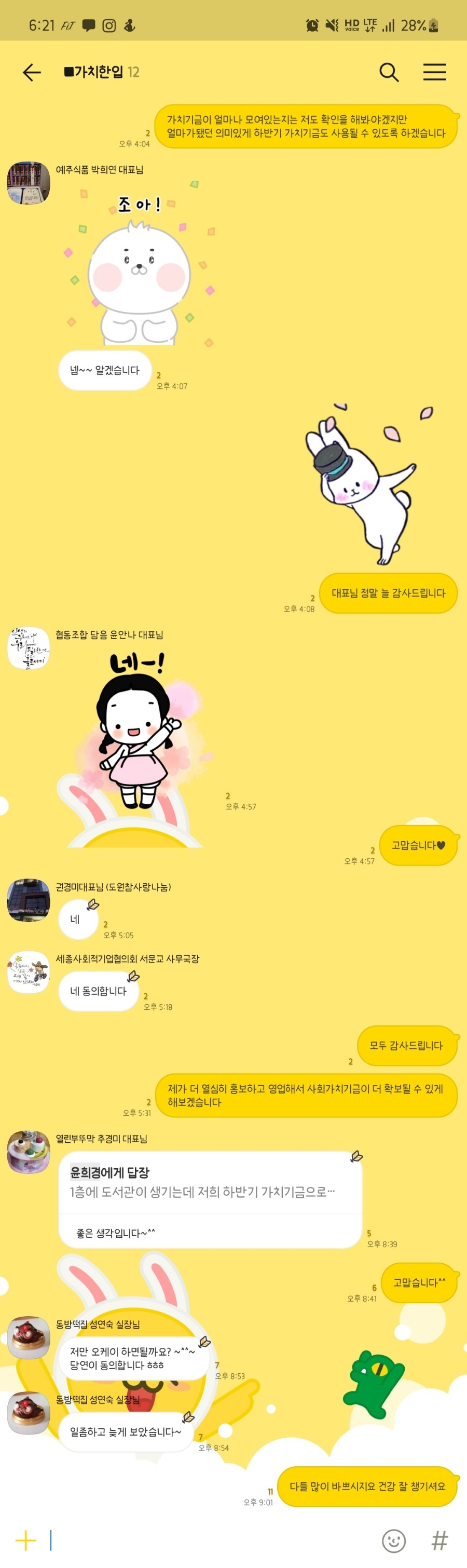
Task: View 세종사회적기업협의회 서문교 사무국장's profile
Action: coord(28,971)
